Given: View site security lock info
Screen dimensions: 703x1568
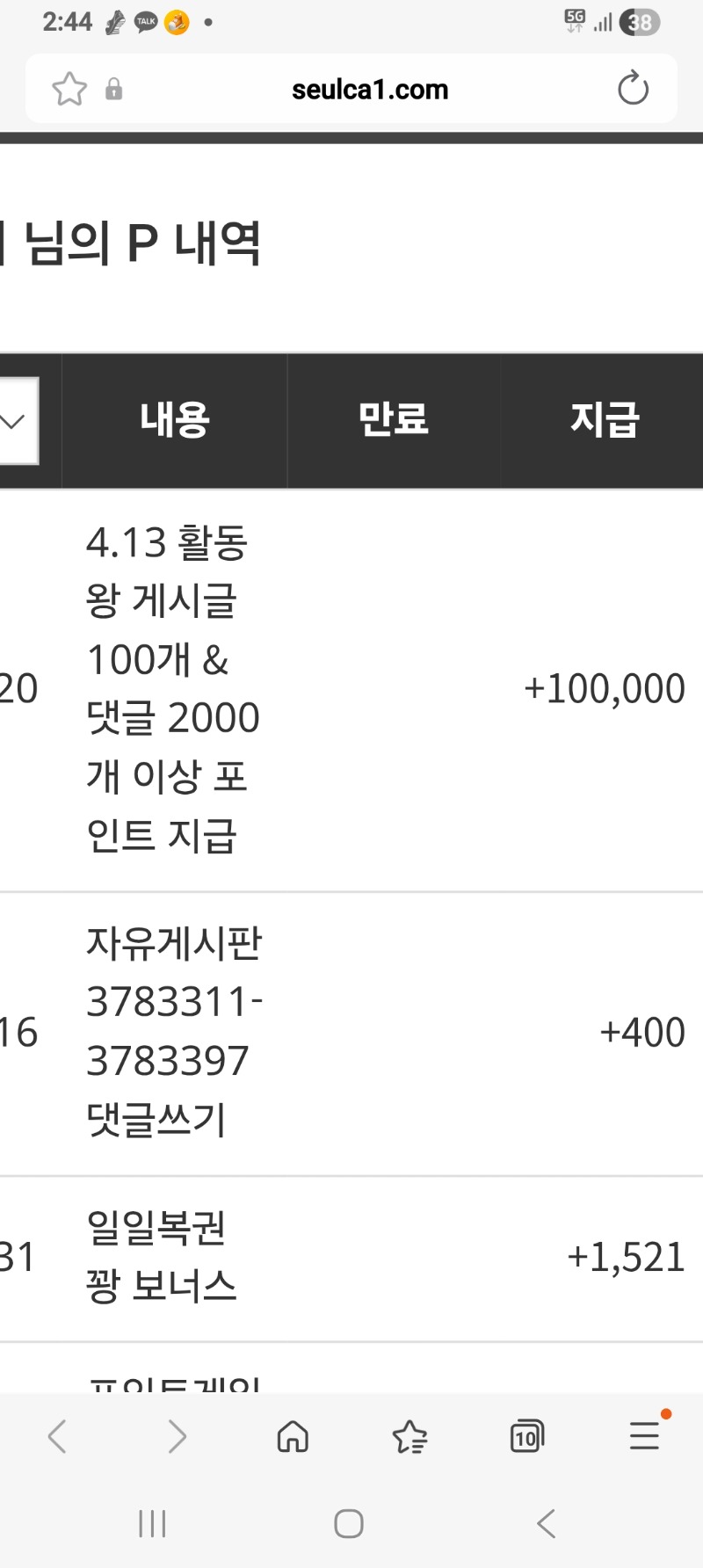Looking at the screenshot, I should point(113,90).
